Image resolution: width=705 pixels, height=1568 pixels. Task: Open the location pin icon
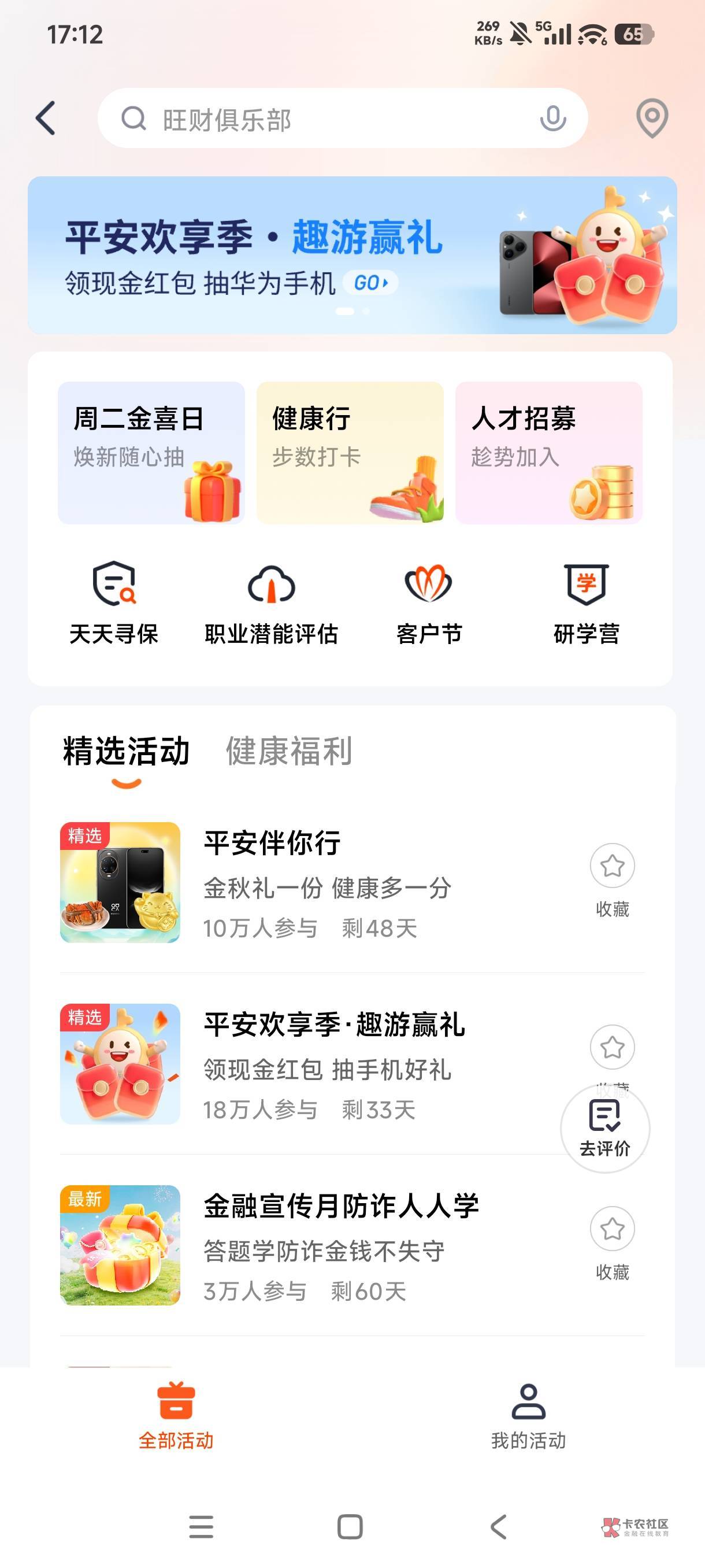[652, 118]
